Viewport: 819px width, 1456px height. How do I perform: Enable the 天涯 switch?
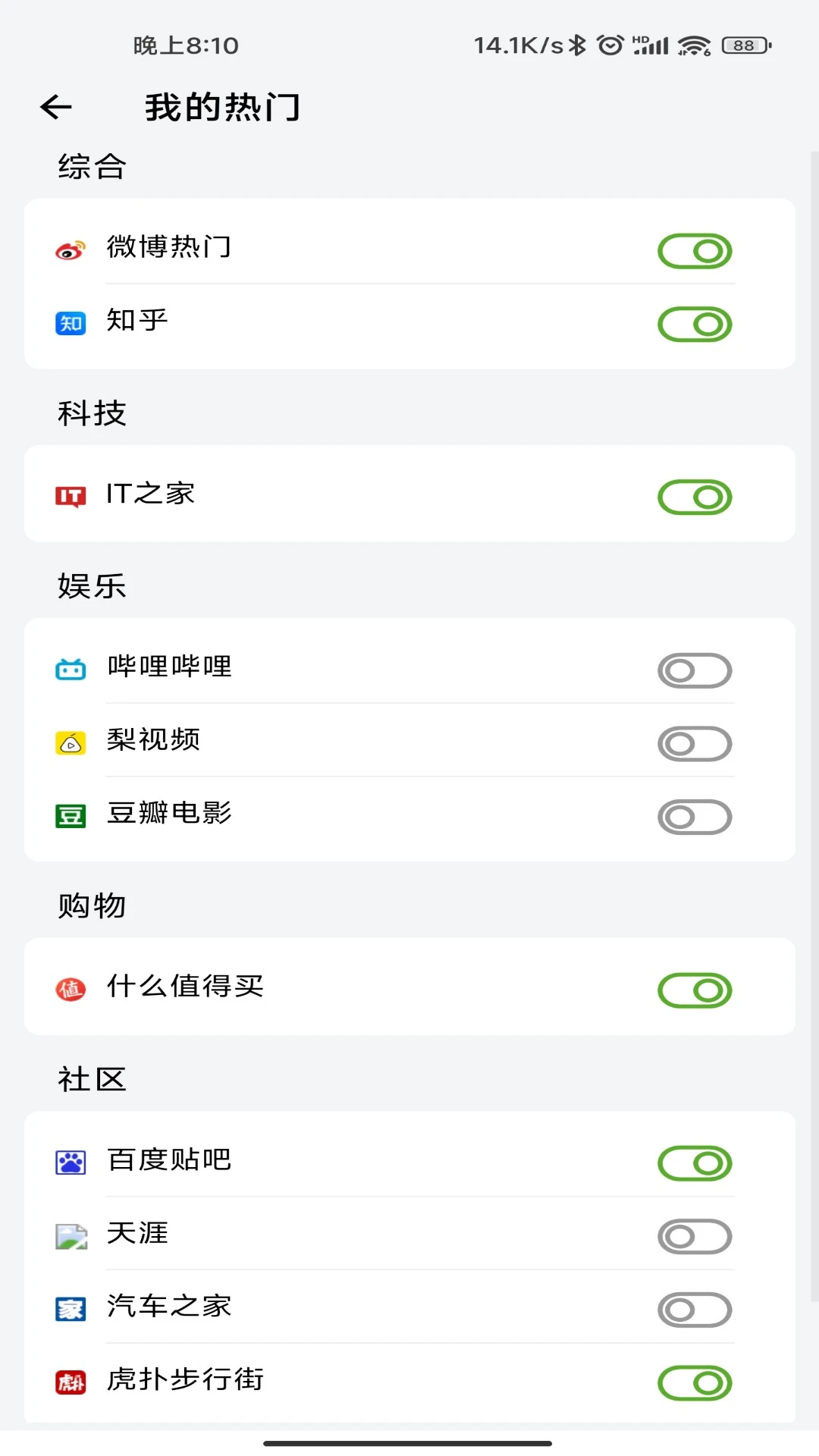coord(695,1235)
